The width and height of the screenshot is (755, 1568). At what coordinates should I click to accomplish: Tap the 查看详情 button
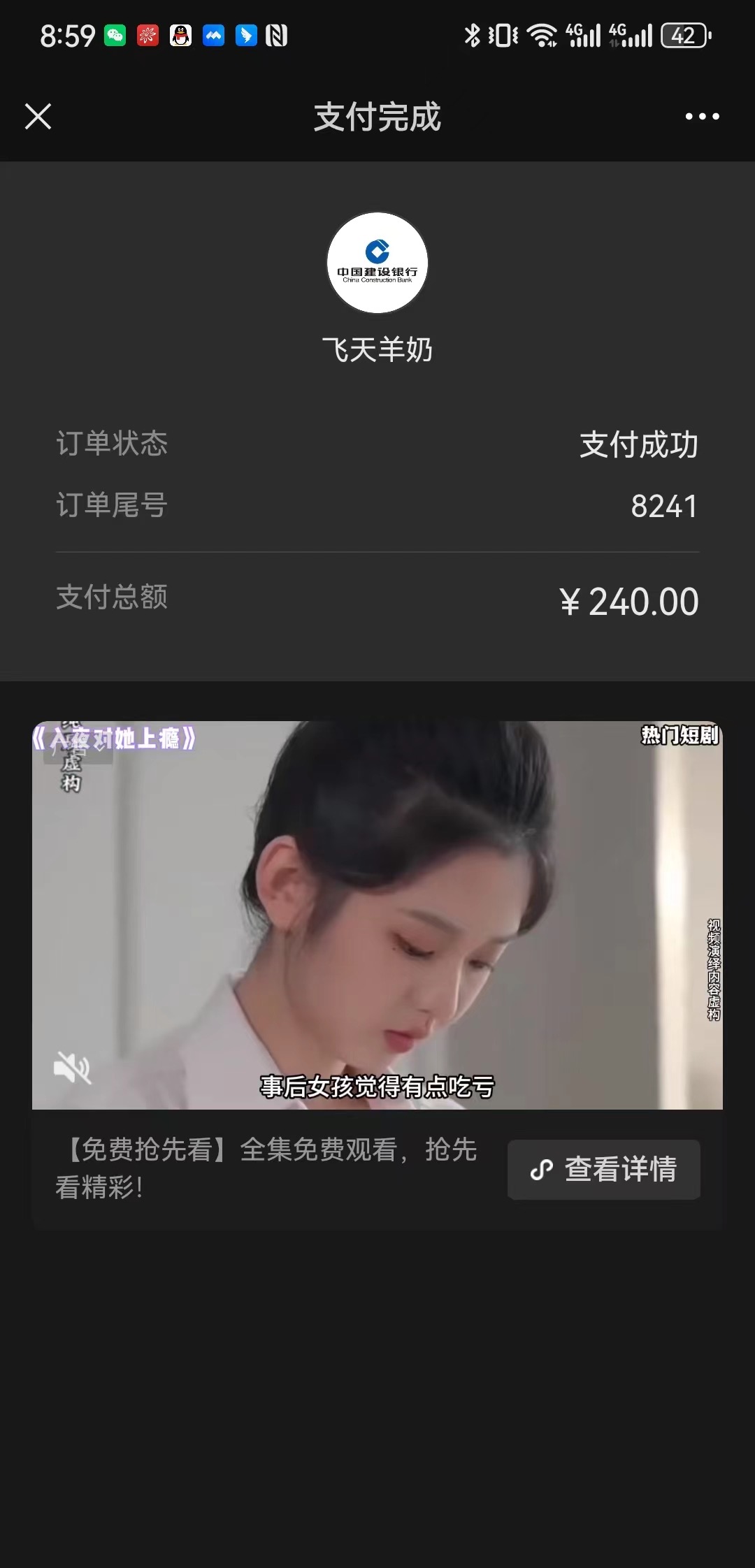603,1169
